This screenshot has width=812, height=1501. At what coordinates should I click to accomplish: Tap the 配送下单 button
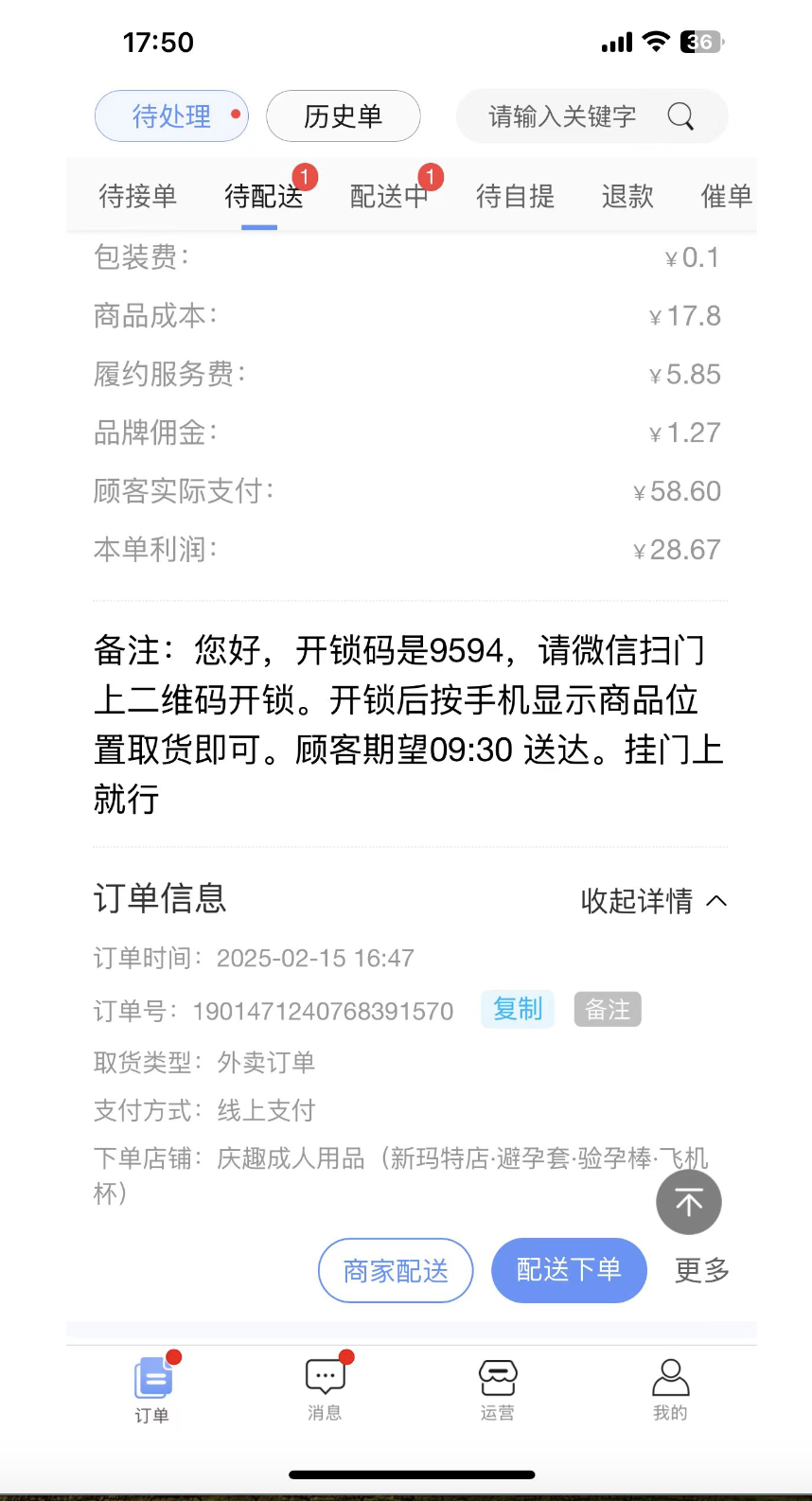[569, 1270]
